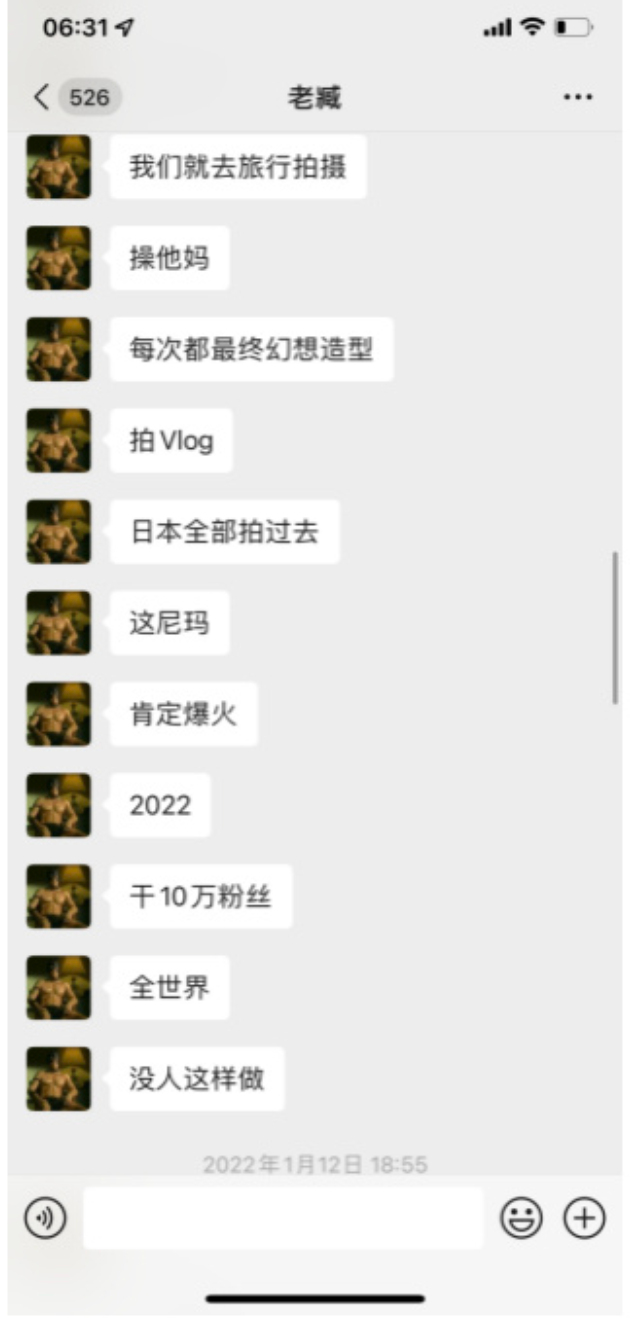Tap the avatar next to 拍Vlog
Screen dimensions: 630x1318
[x=58, y=440]
